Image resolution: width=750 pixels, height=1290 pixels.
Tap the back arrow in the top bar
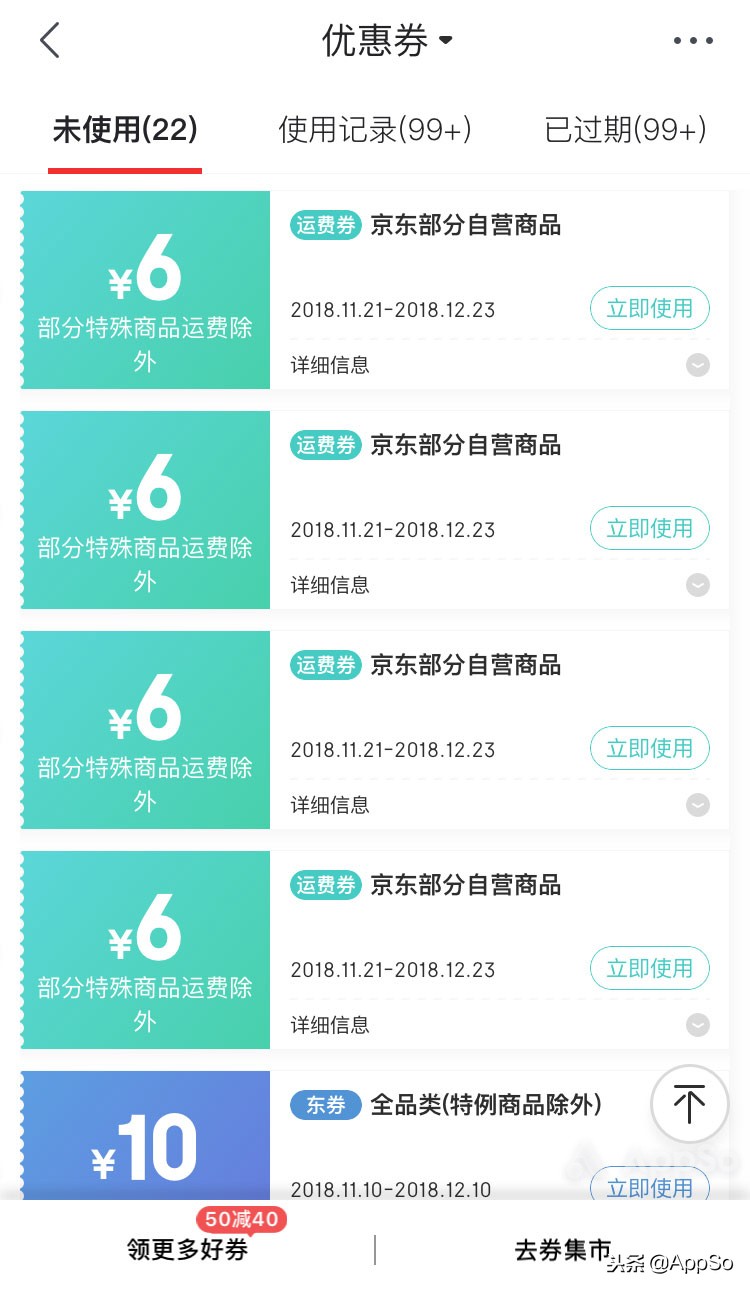(50, 40)
